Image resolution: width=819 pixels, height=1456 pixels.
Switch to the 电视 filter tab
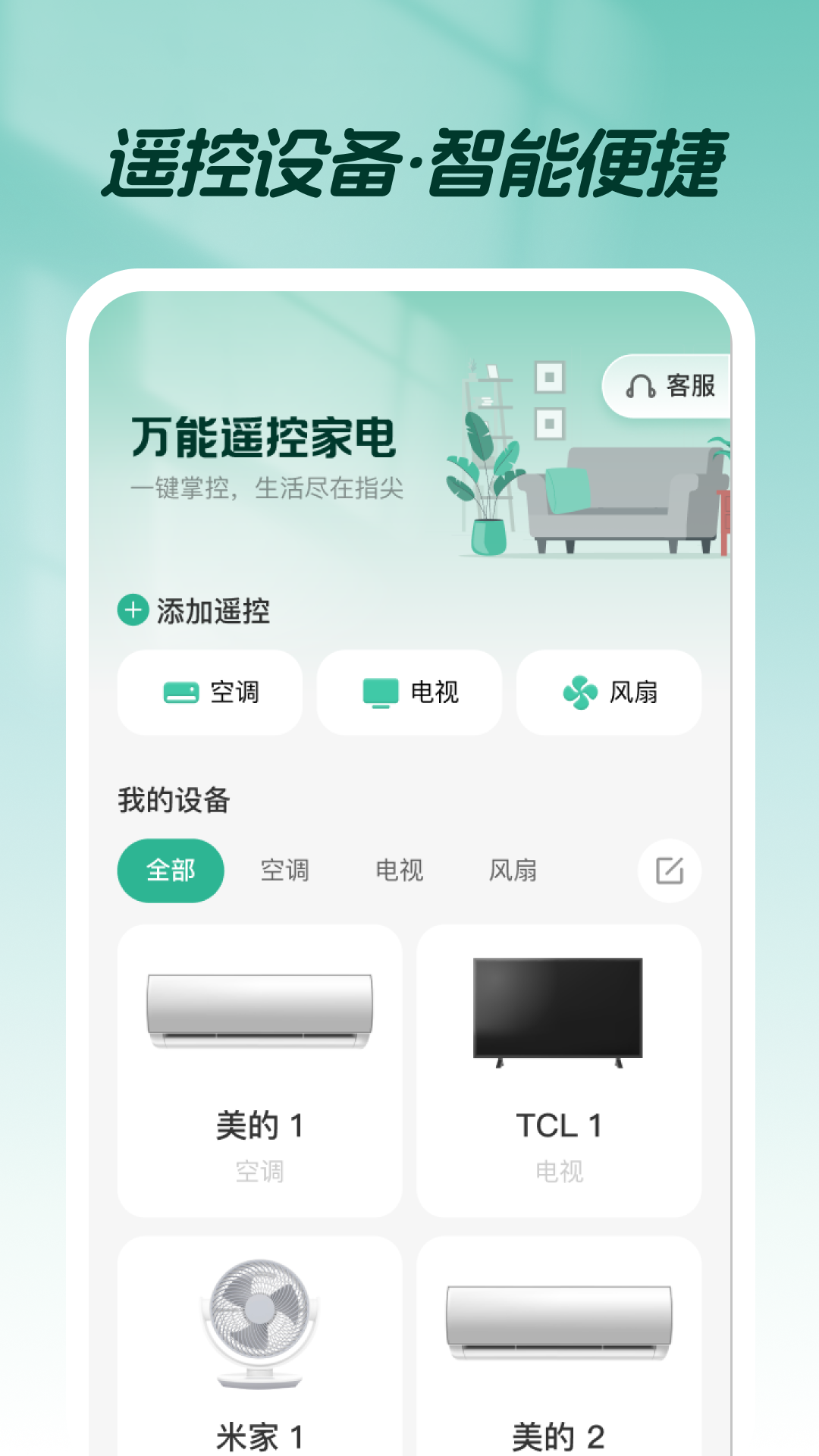coord(400,871)
